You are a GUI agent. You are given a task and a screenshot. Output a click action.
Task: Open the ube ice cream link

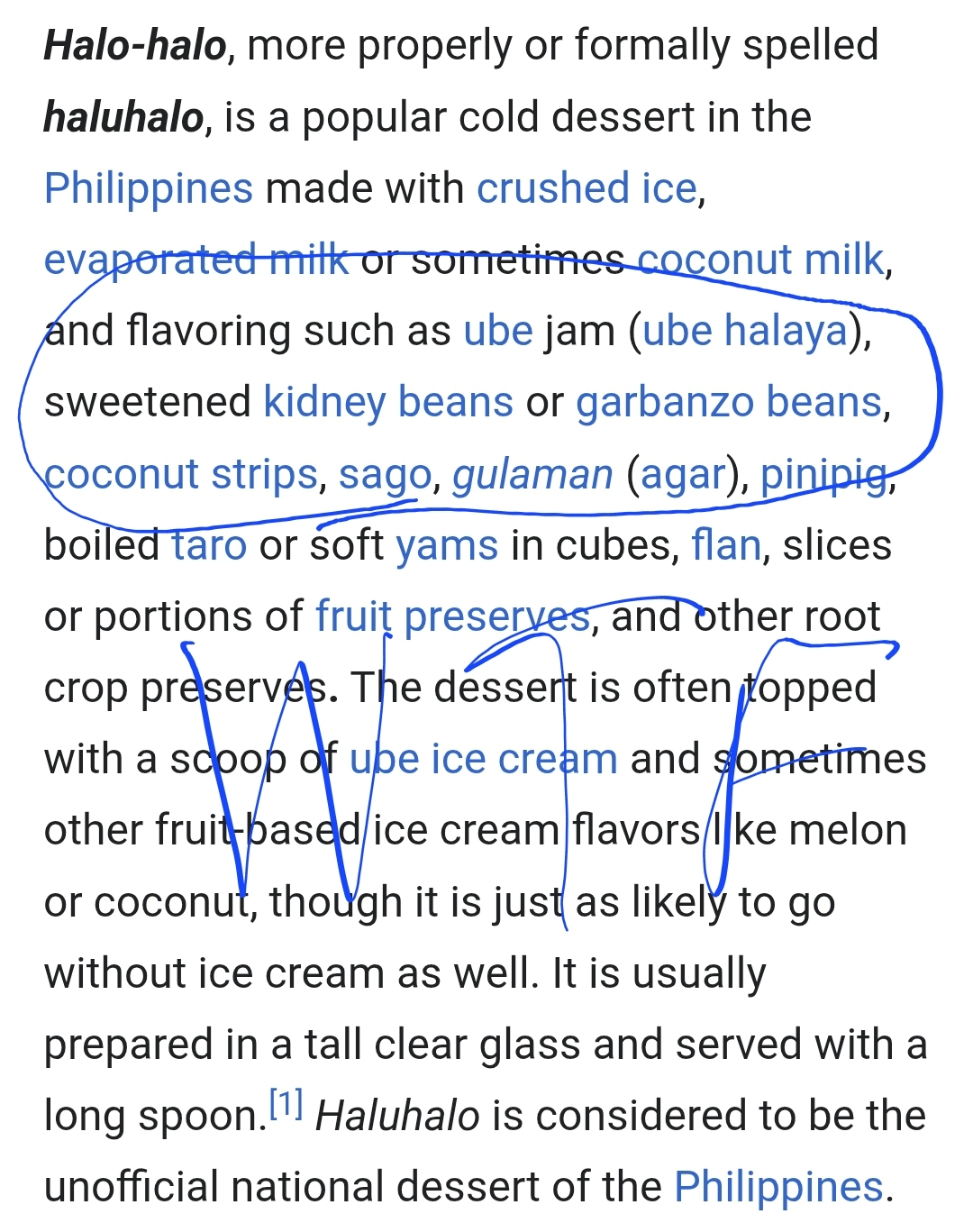tap(483, 760)
